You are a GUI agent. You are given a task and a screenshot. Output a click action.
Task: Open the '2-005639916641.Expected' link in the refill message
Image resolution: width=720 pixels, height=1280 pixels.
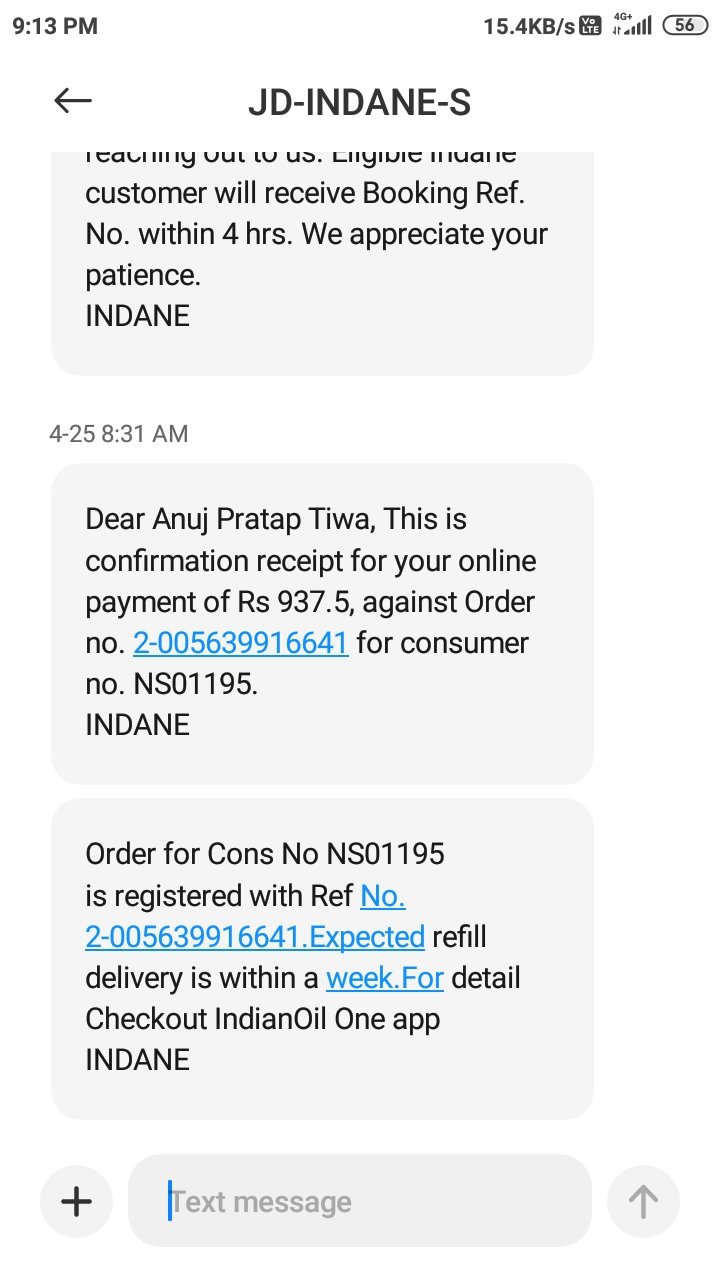click(255, 937)
